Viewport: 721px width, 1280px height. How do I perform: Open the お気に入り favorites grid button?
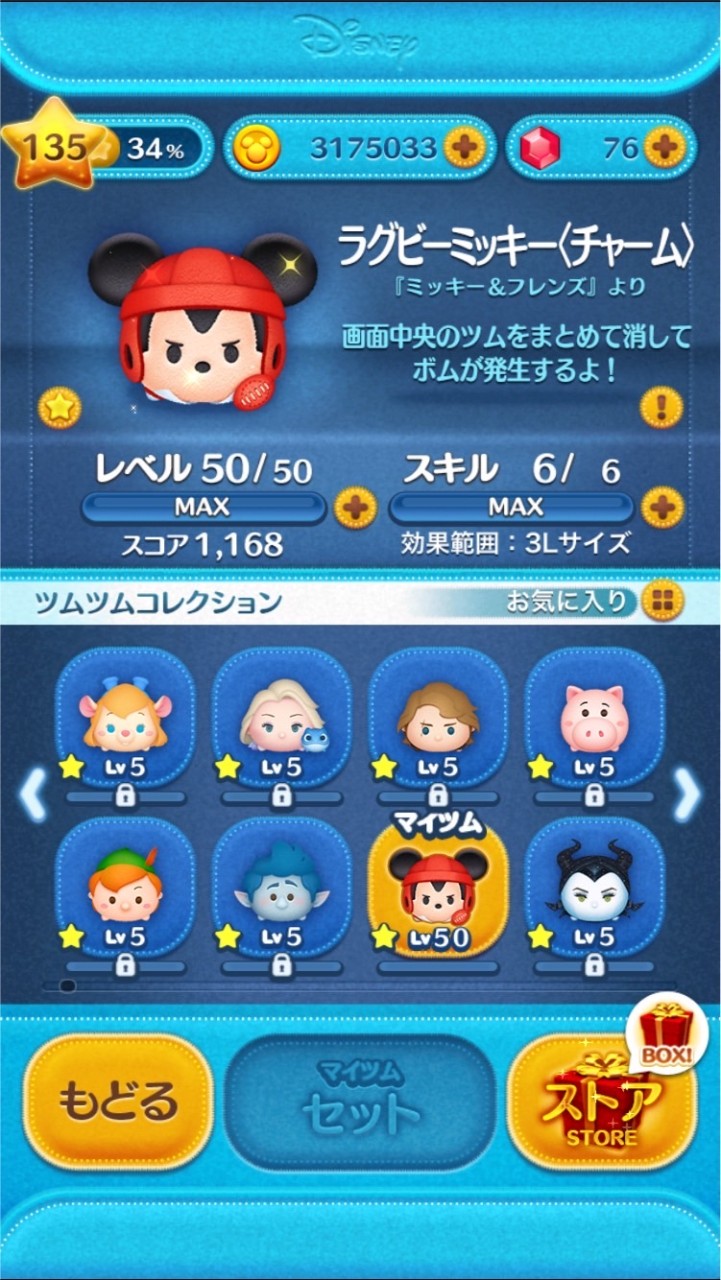(x=662, y=601)
